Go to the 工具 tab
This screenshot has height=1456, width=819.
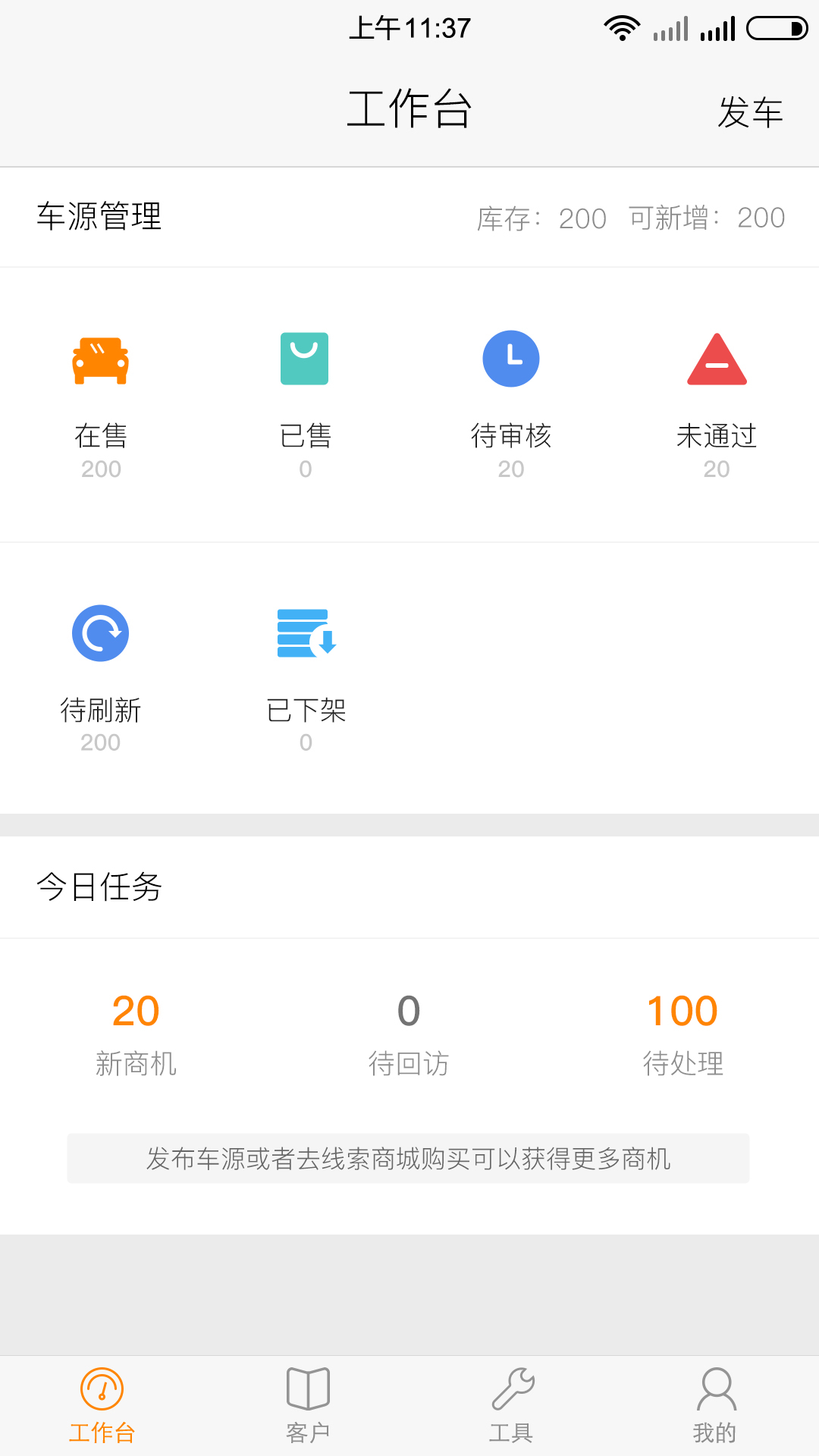[512, 1405]
